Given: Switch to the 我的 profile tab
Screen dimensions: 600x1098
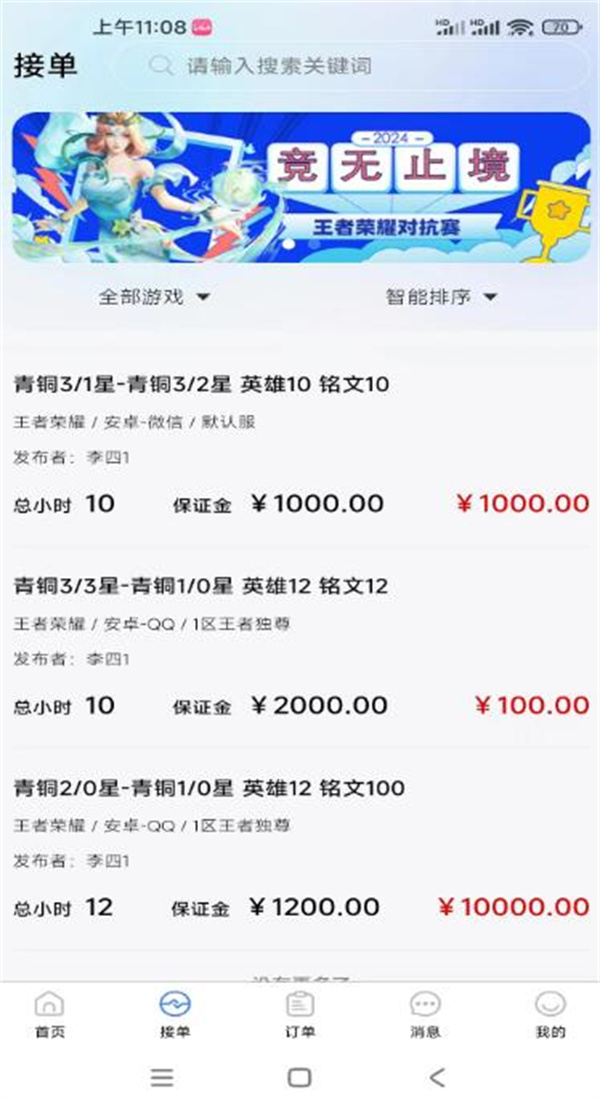Looking at the screenshot, I should (550, 1014).
